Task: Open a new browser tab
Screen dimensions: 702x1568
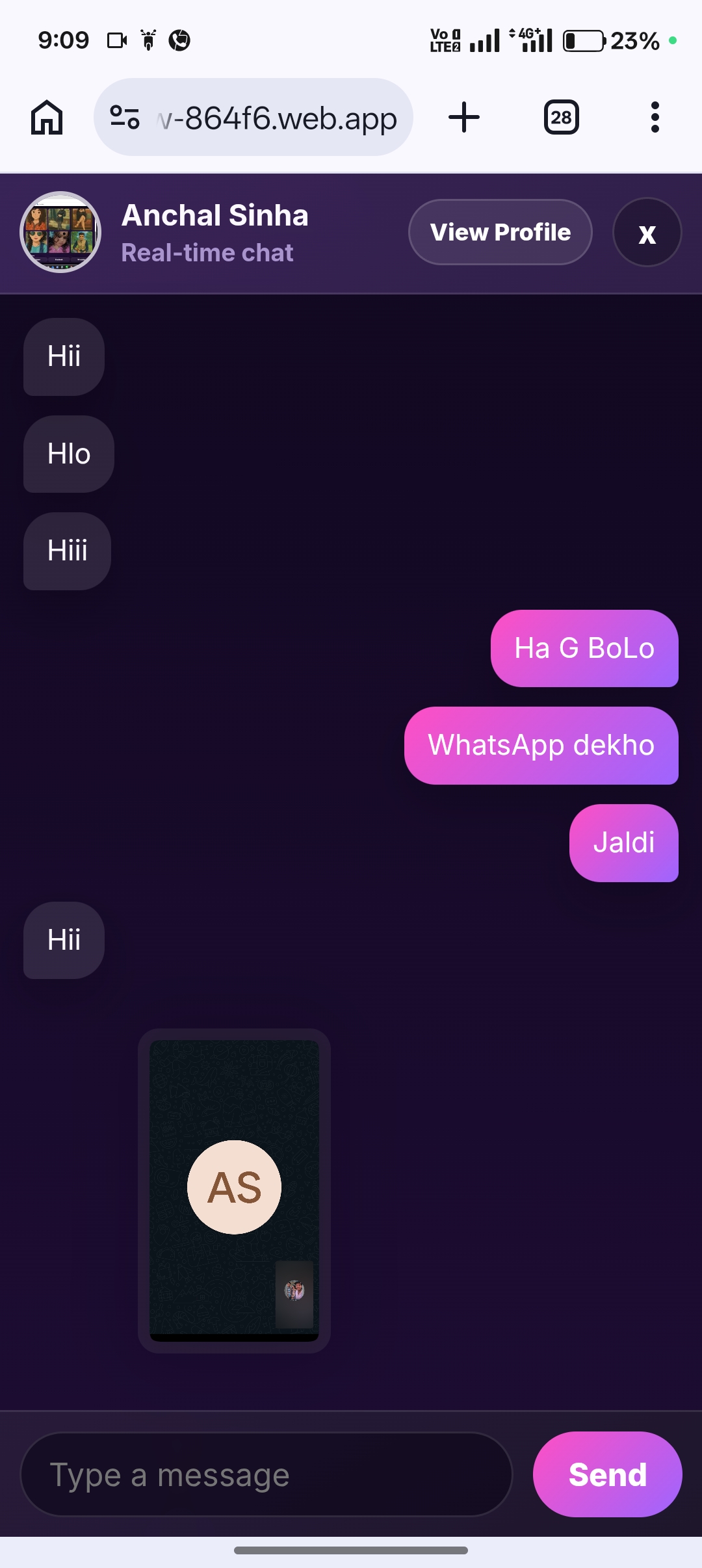Action: 464,118
